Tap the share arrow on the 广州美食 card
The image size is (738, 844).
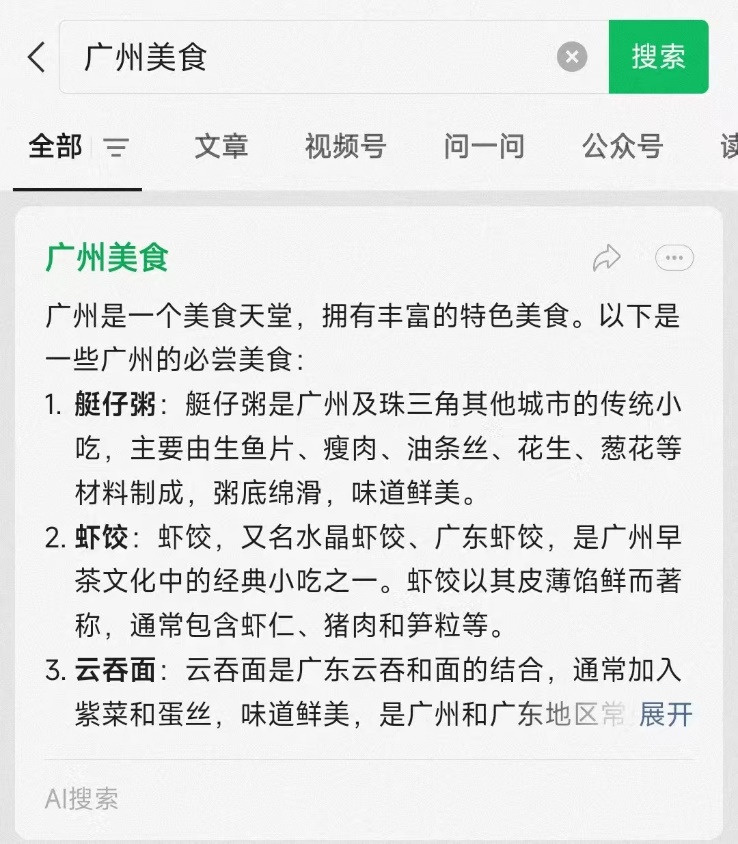point(607,258)
